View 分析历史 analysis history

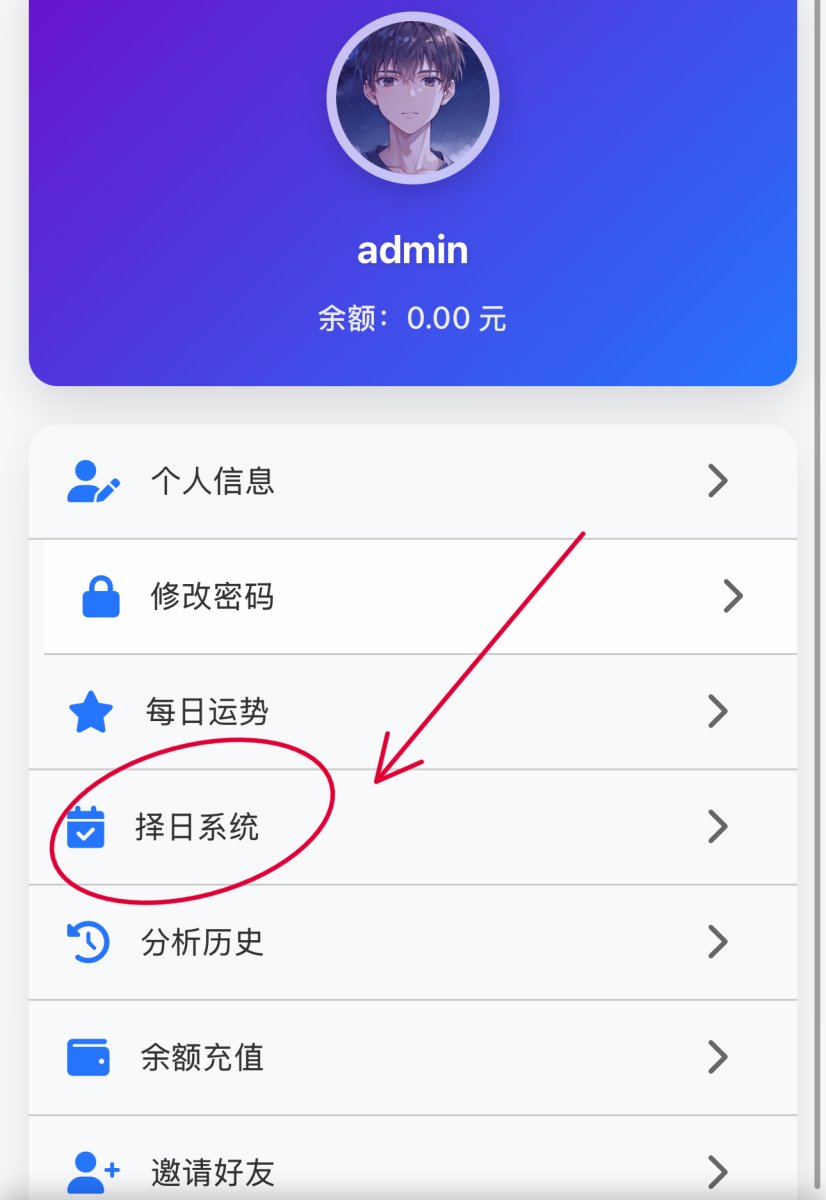[x=202, y=942]
